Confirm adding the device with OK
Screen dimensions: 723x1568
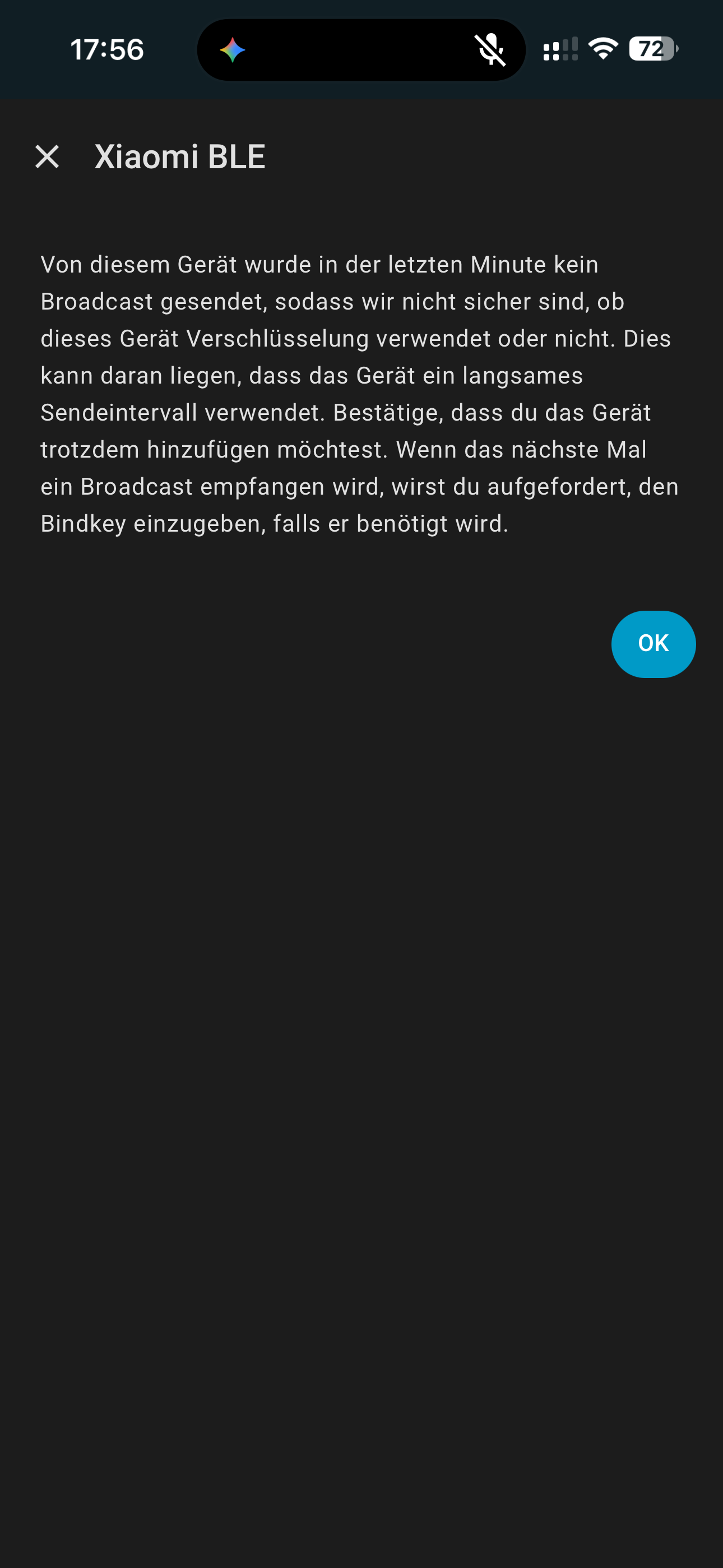(x=652, y=643)
